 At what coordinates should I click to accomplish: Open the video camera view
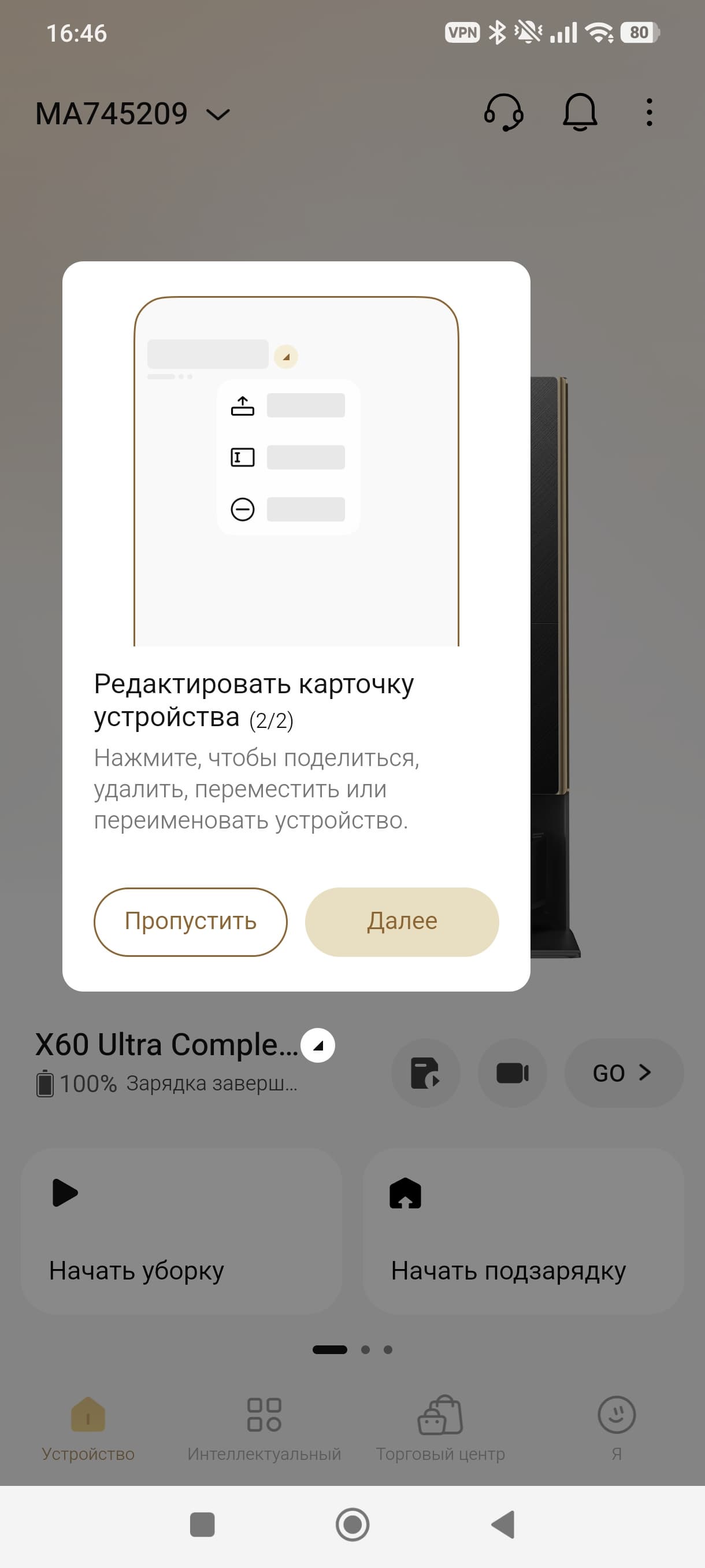pyautogui.click(x=512, y=1073)
